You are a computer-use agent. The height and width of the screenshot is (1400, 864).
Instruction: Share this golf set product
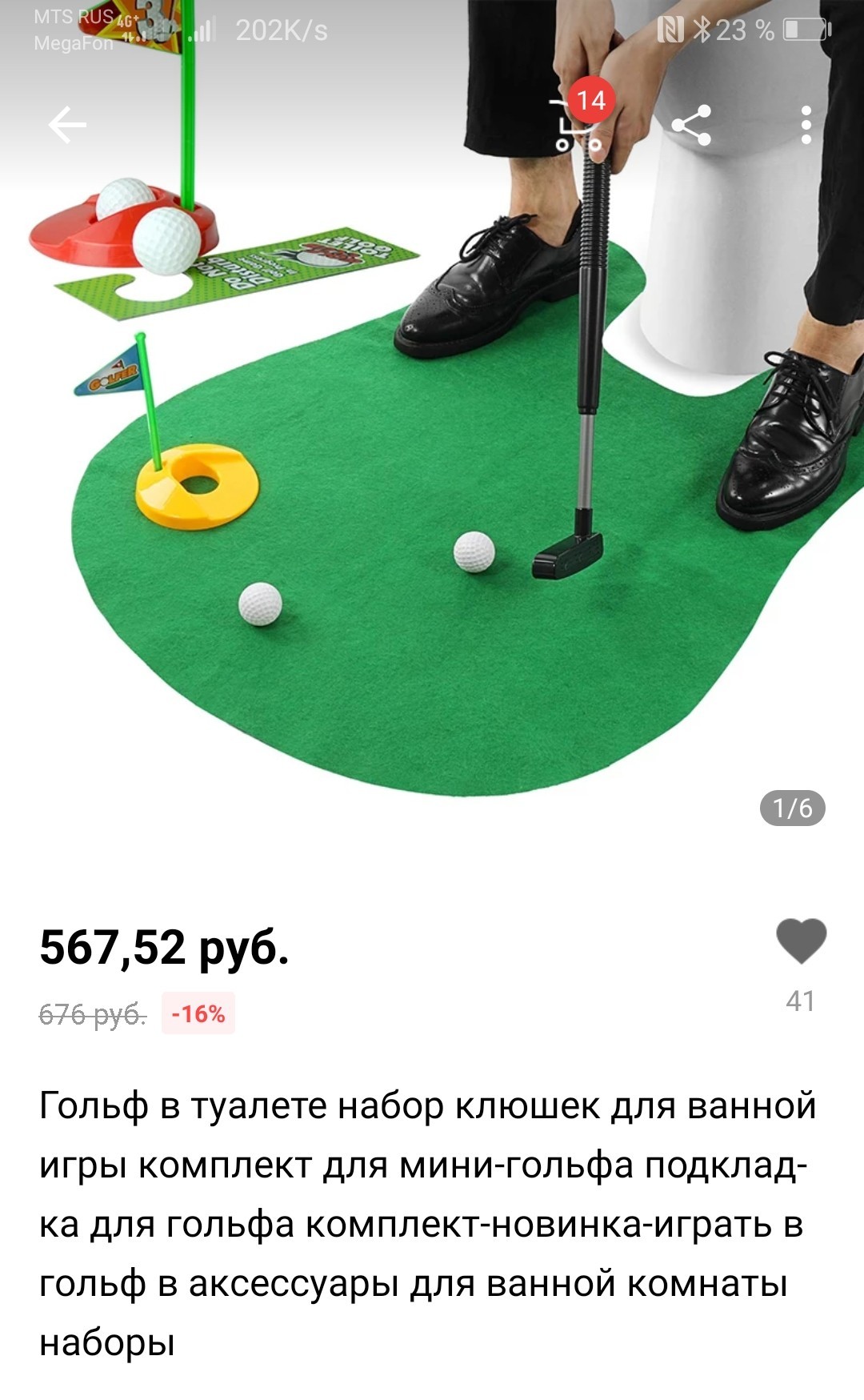coord(692,126)
